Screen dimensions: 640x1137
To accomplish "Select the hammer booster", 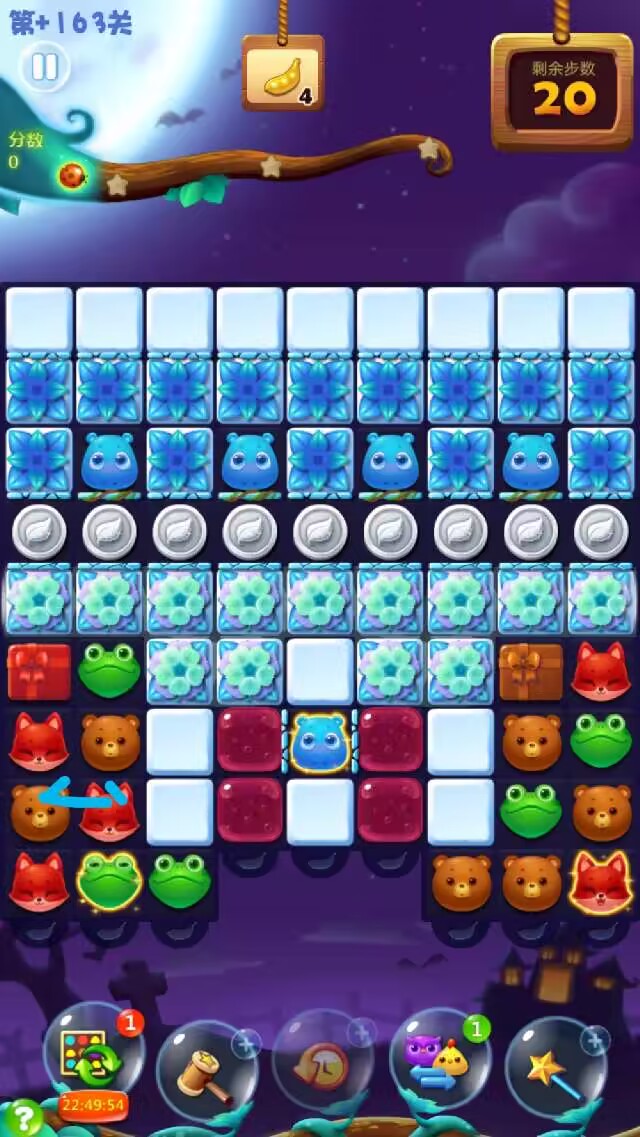I will 207,1068.
